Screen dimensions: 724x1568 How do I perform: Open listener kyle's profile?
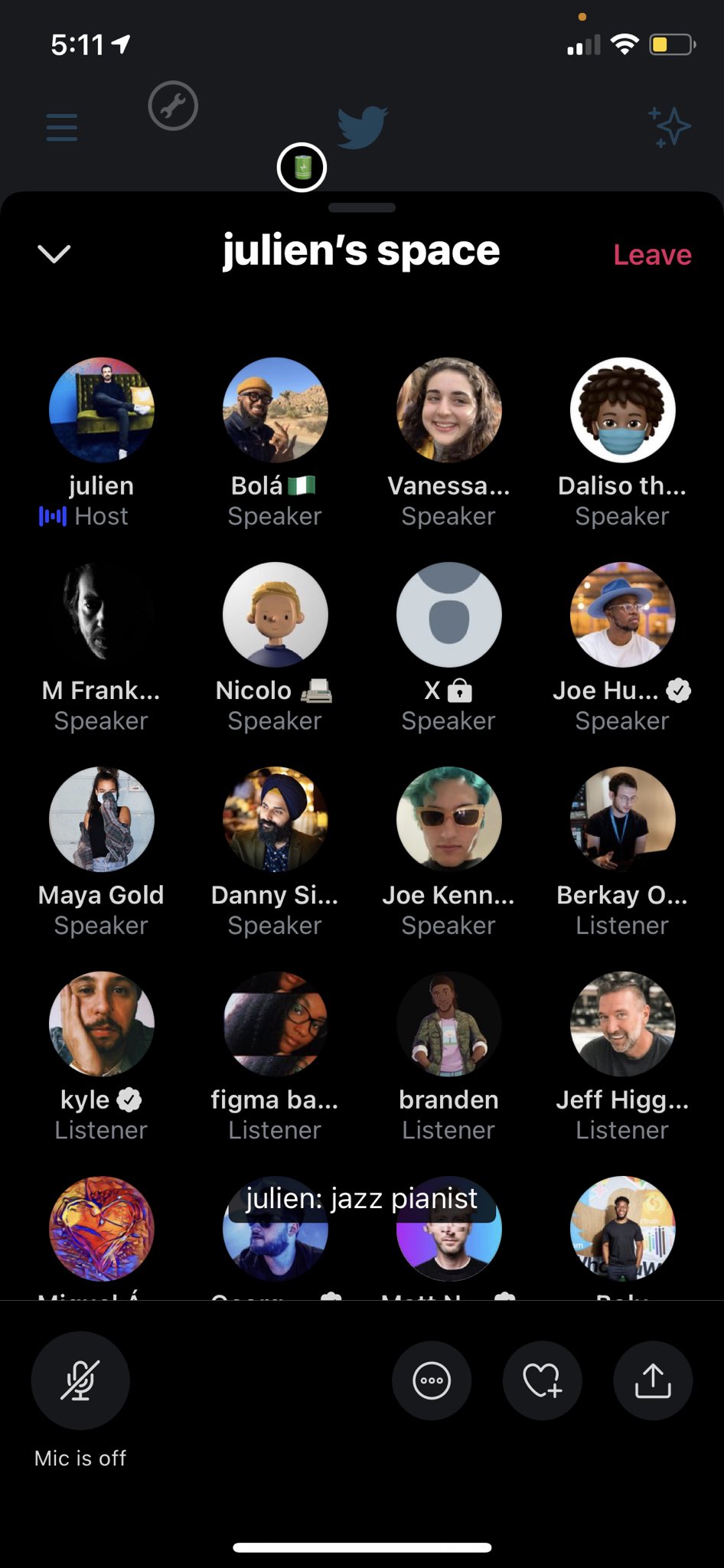[102, 1024]
